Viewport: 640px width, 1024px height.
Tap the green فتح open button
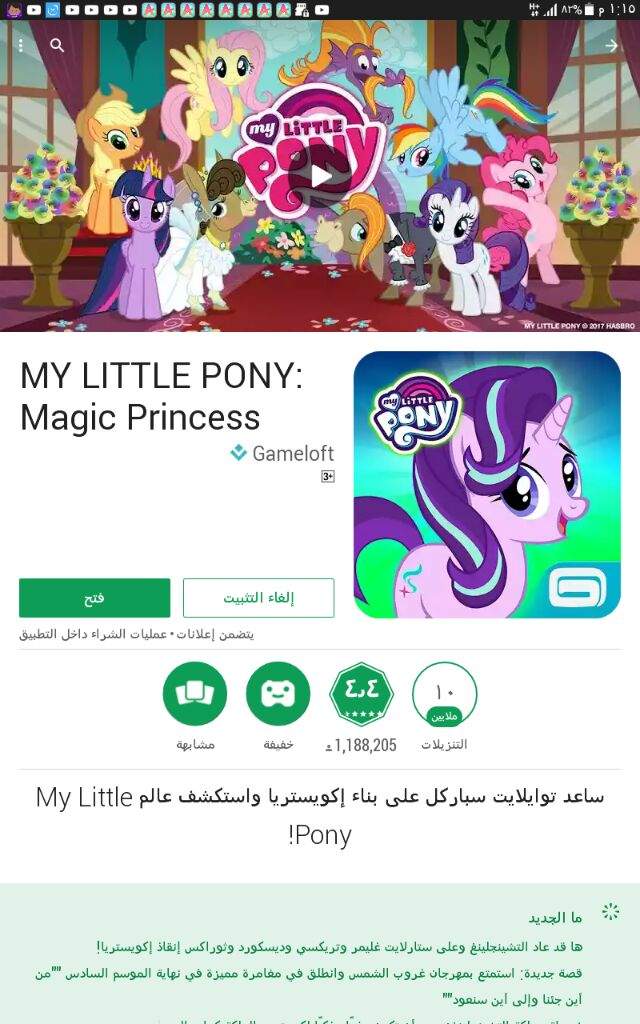95,598
